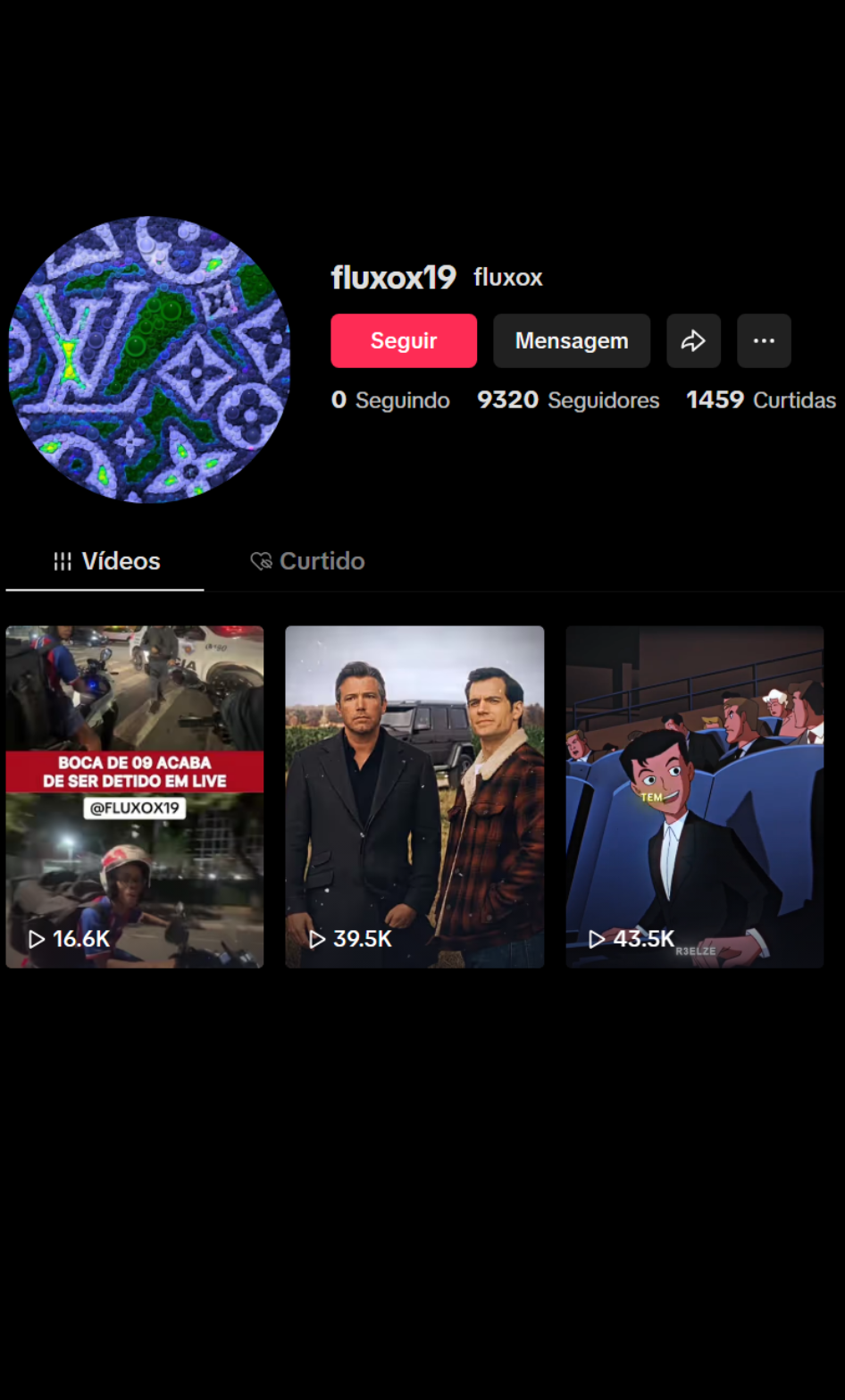Share this profile via arrow icon
The width and height of the screenshot is (845, 1400).
[693, 340]
